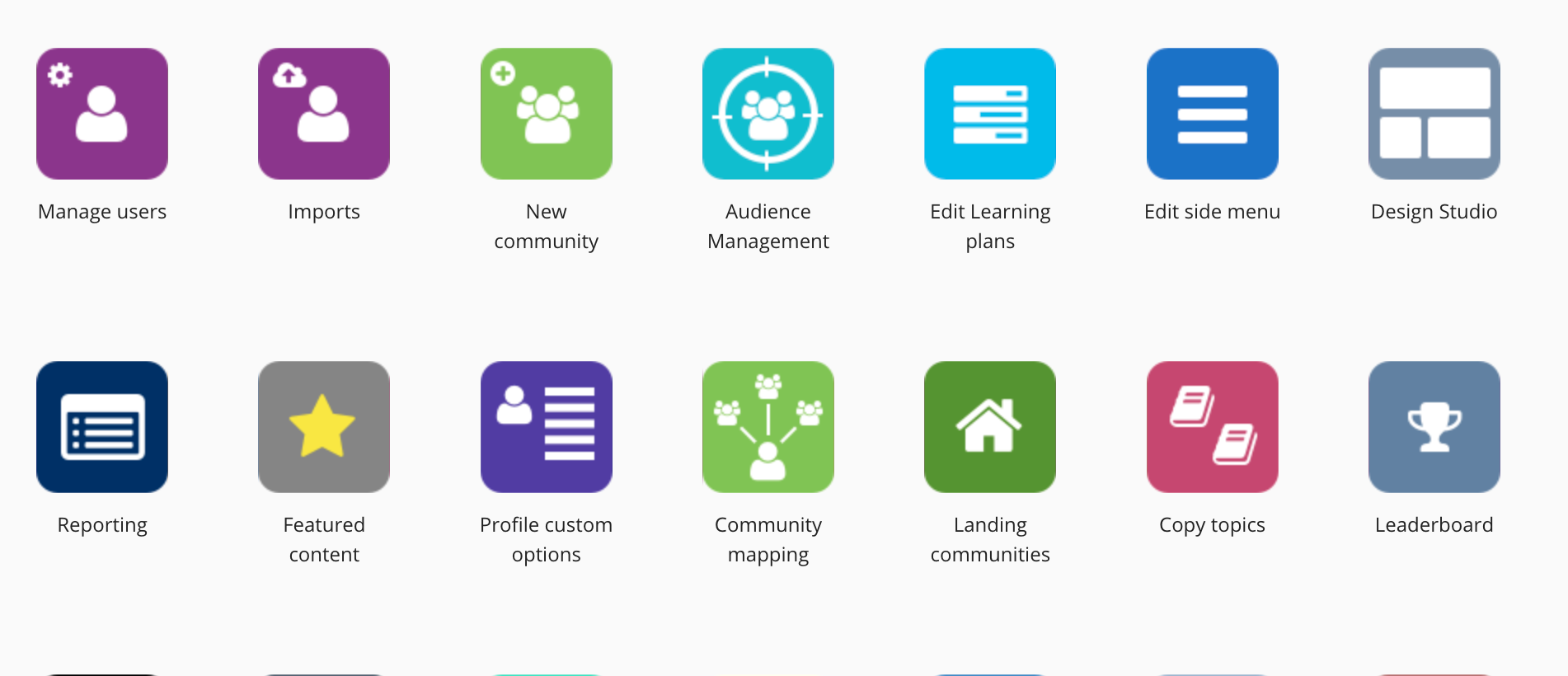
Task: Open Manage users
Action: click(102, 114)
